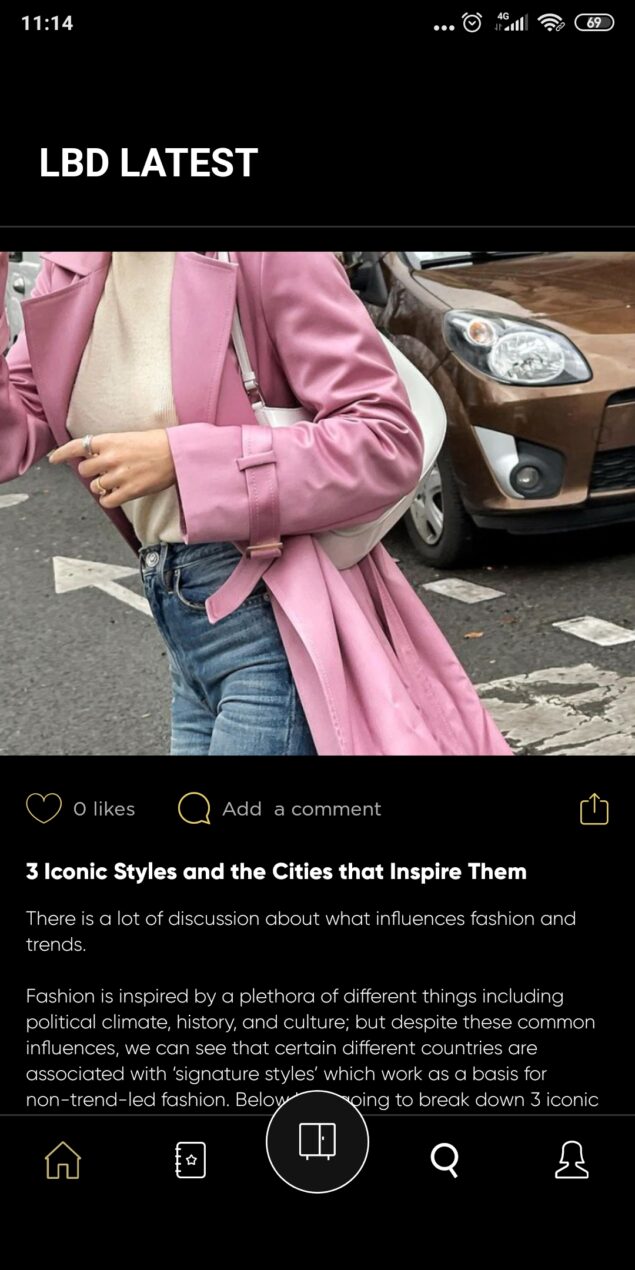Switch to the profile tab
This screenshot has height=1270, width=635.
(x=572, y=1160)
